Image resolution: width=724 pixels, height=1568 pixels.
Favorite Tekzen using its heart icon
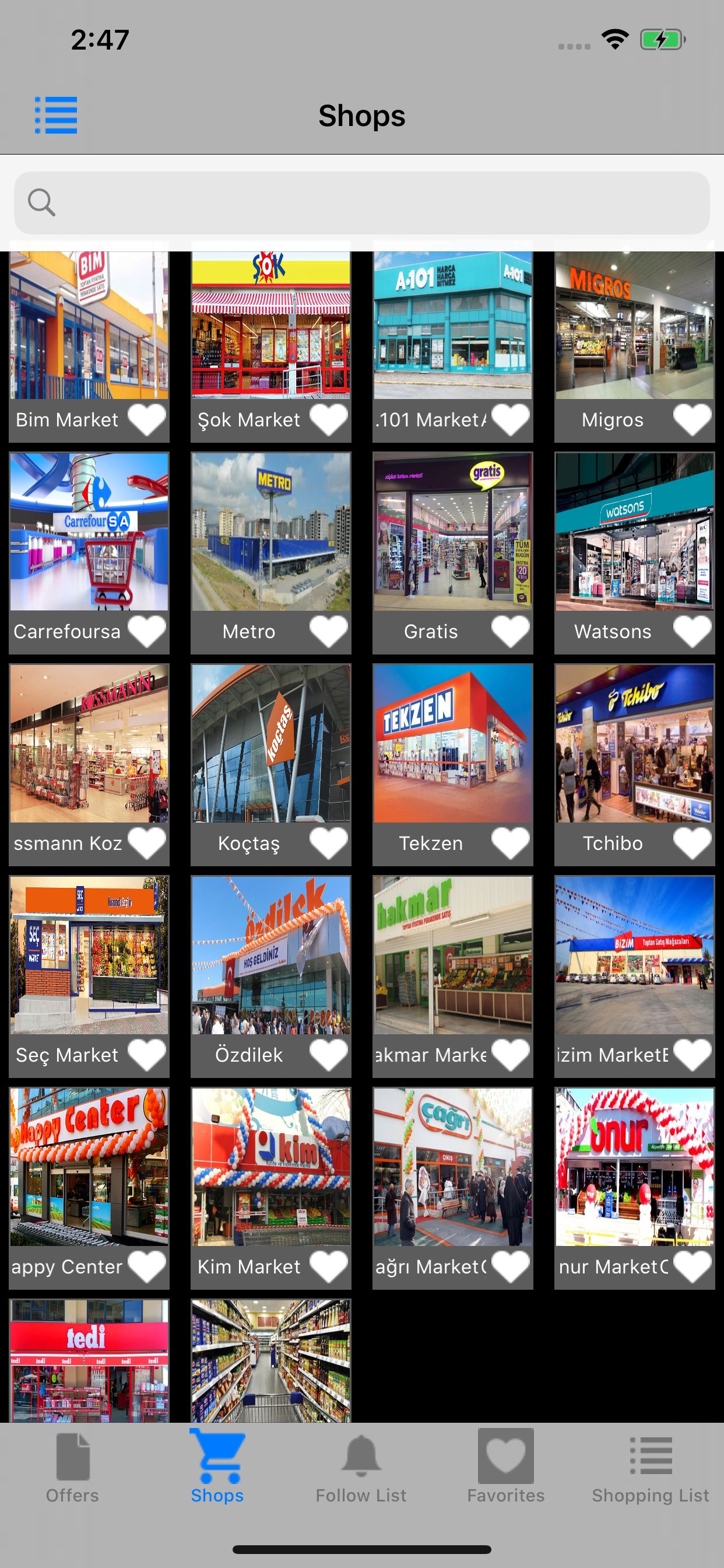pyautogui.click(x=511, y=843)
